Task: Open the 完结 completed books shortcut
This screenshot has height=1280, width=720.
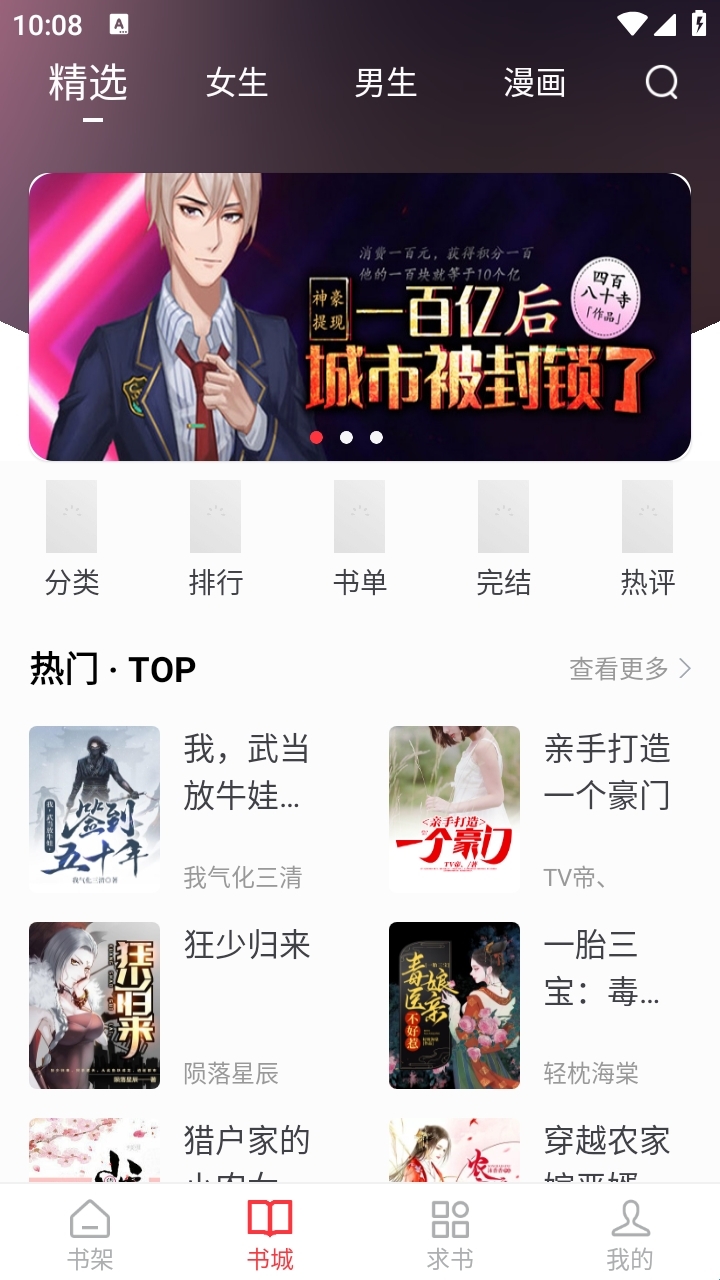Action: [503, 537]
